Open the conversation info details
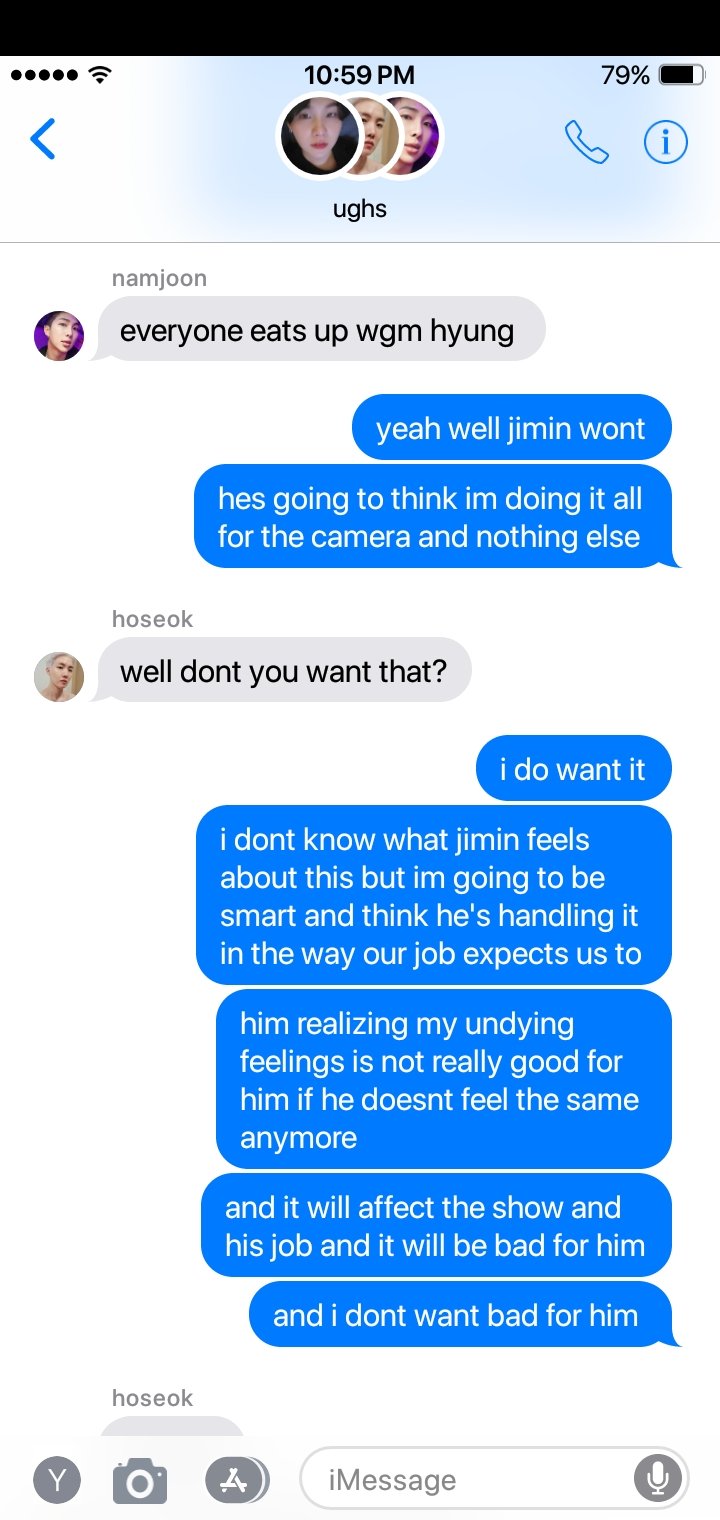Viewport: 720px width, 1520px height. (665, 141)
